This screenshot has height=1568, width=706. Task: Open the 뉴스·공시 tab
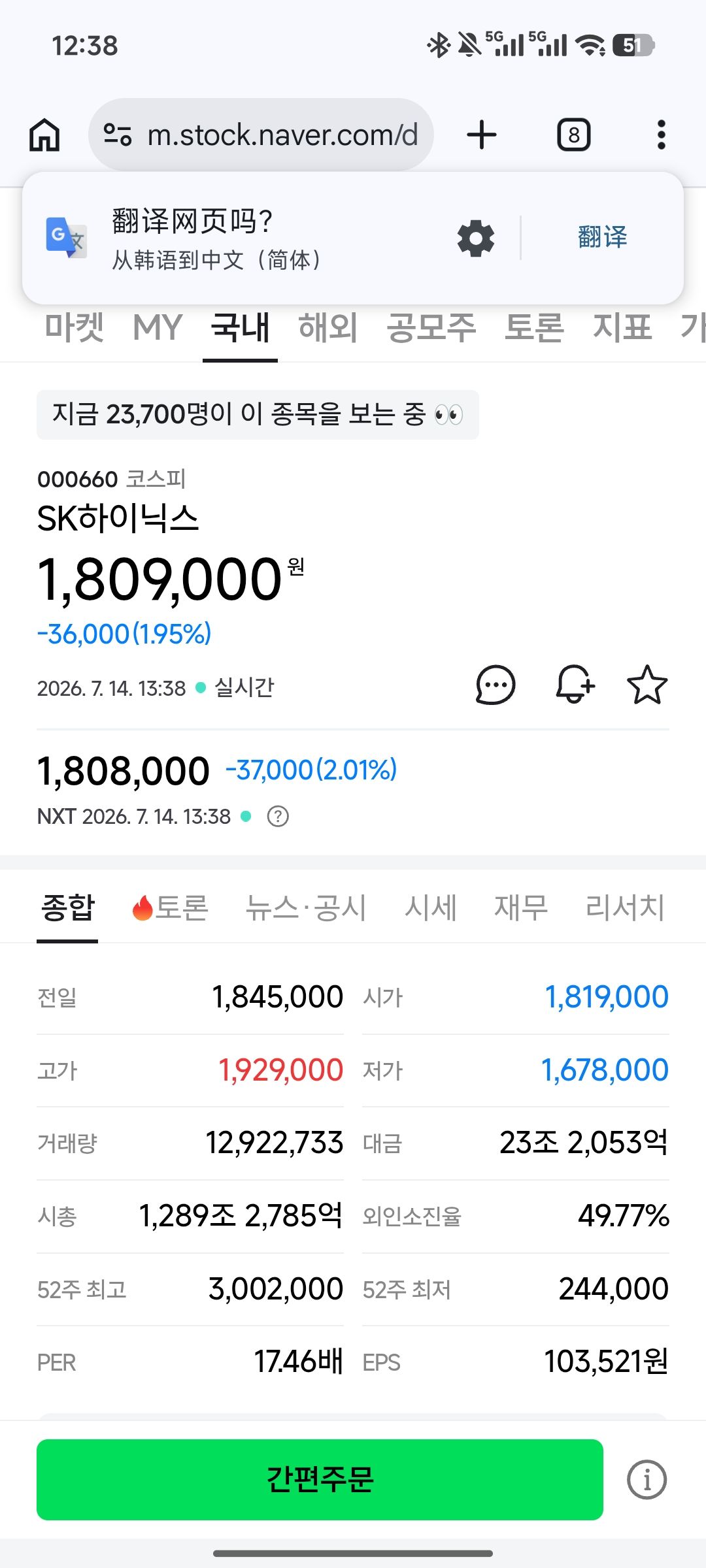pos(306,907)
